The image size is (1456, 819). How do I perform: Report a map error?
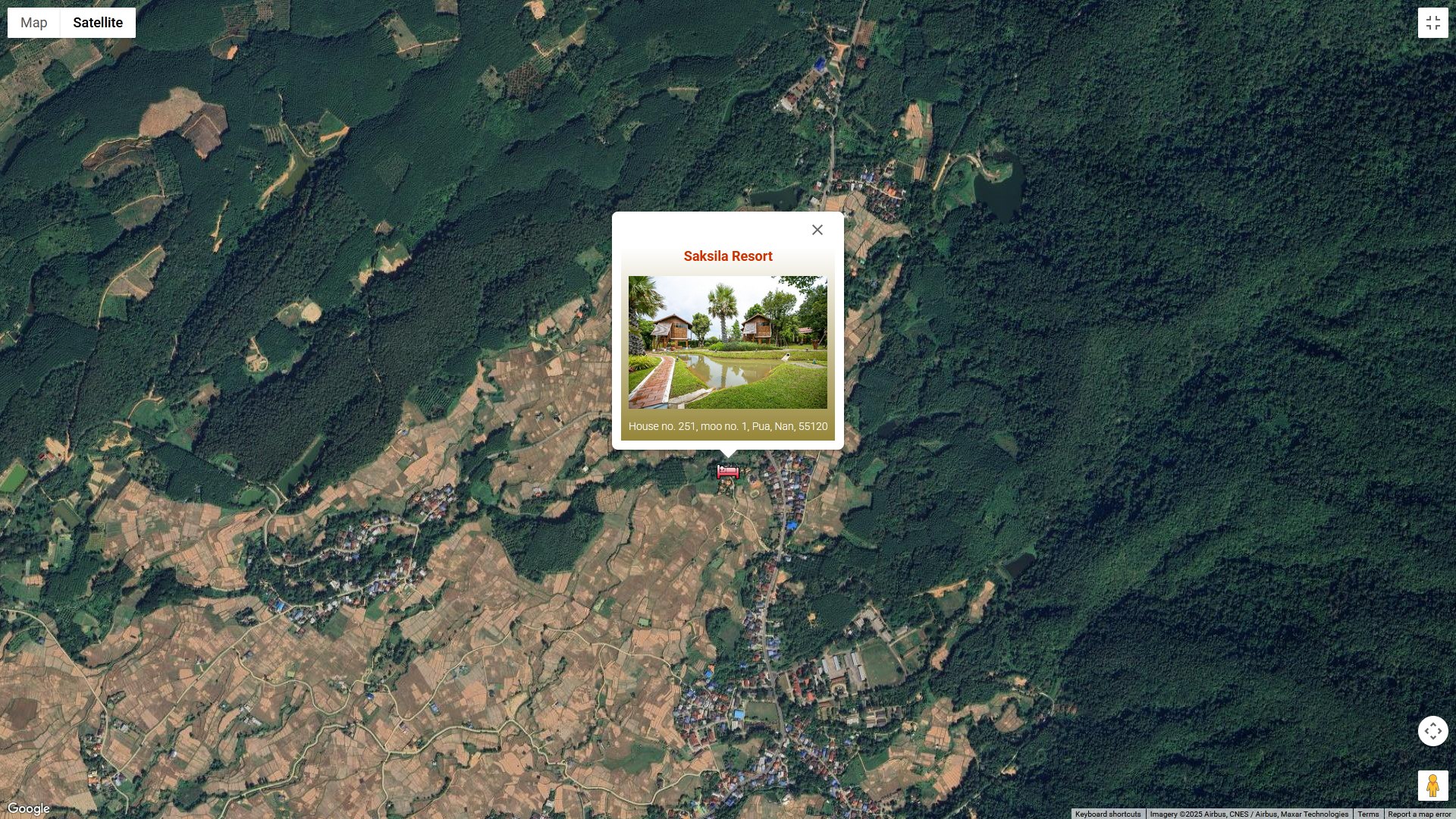pyautogui.click(x=1419, y=814)
